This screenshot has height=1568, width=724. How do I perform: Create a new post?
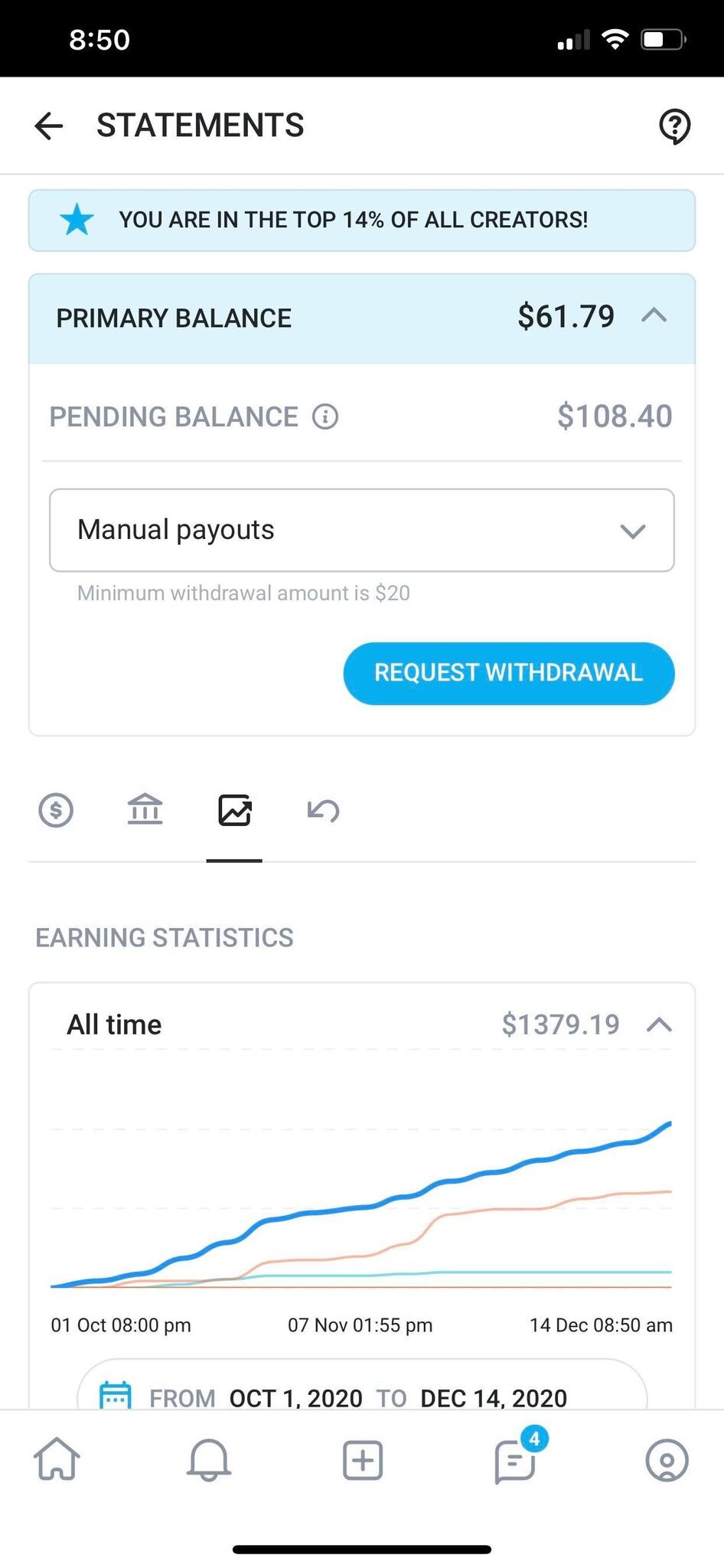pyautogui.click(x=362, y=1460)
